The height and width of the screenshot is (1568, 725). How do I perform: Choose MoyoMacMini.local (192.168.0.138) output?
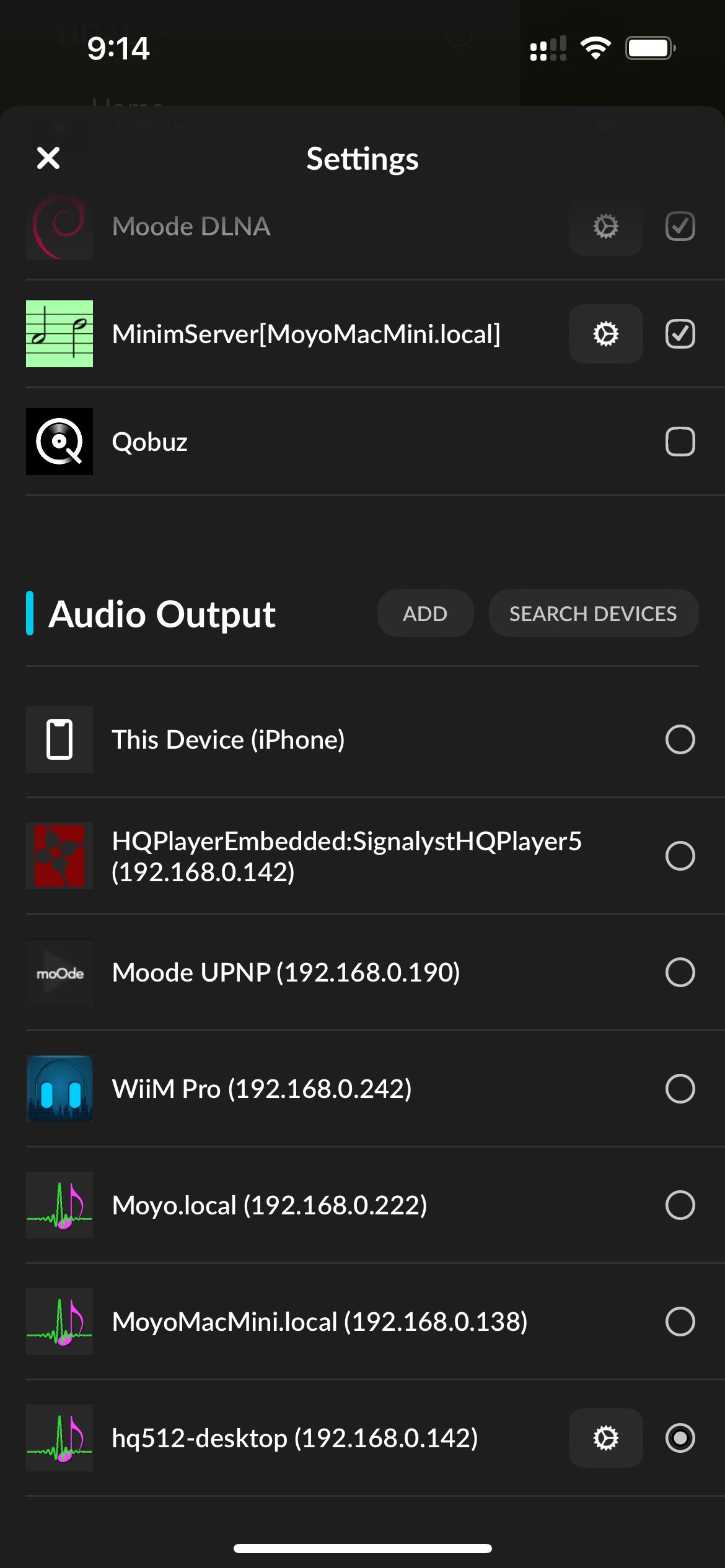[680, 1322]
